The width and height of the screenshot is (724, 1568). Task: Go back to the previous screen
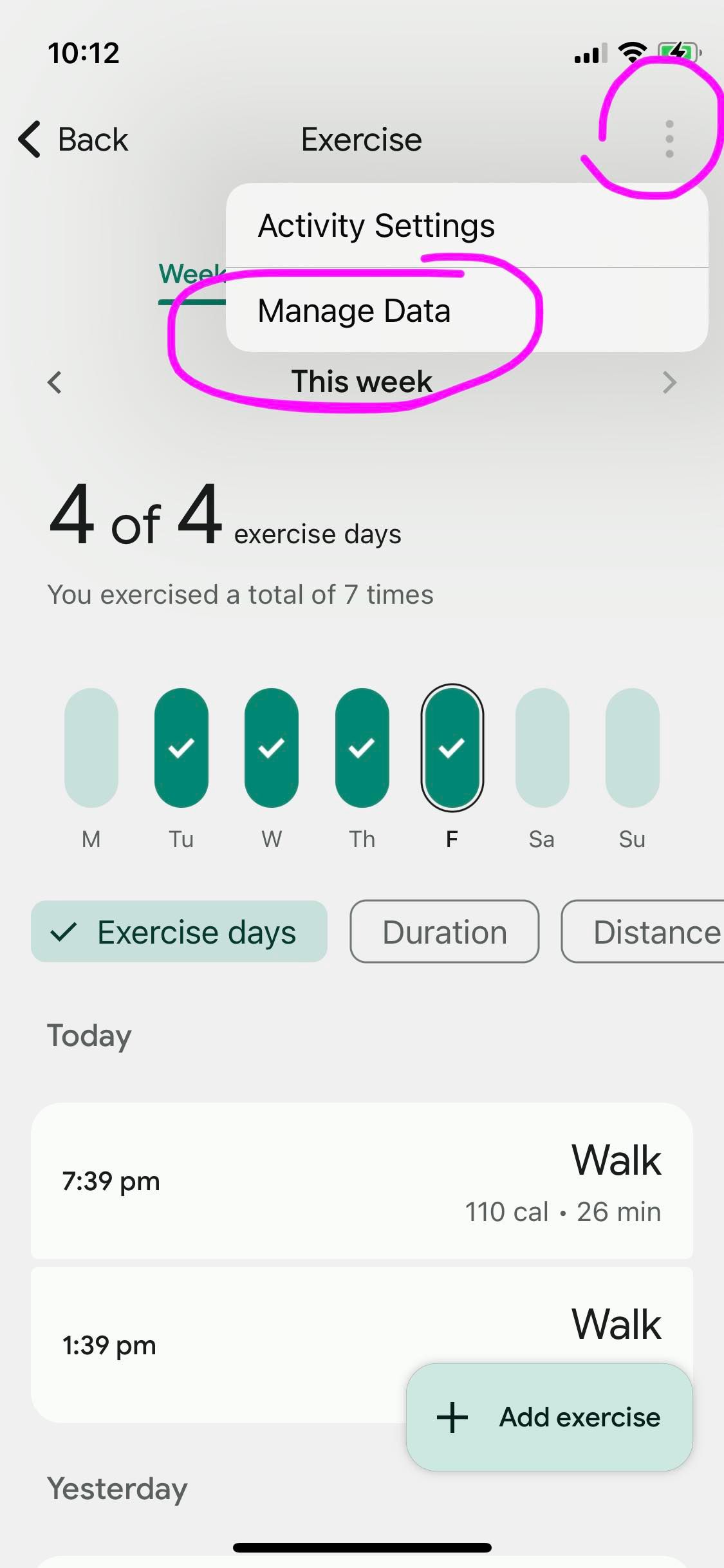(73, 139)
